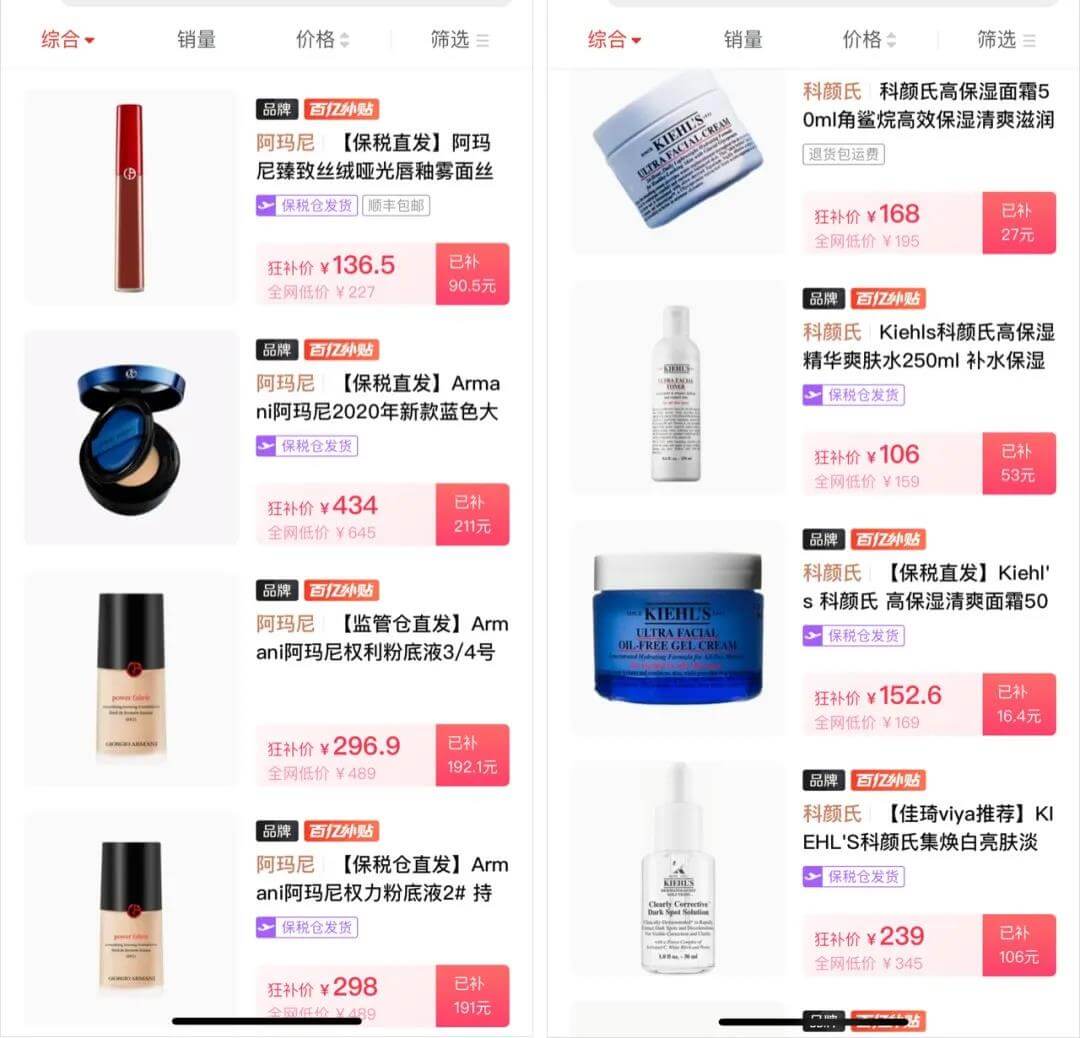
Task: Open 筛选 filter above the Kiehl's list
Action: tap(1005, 40)
